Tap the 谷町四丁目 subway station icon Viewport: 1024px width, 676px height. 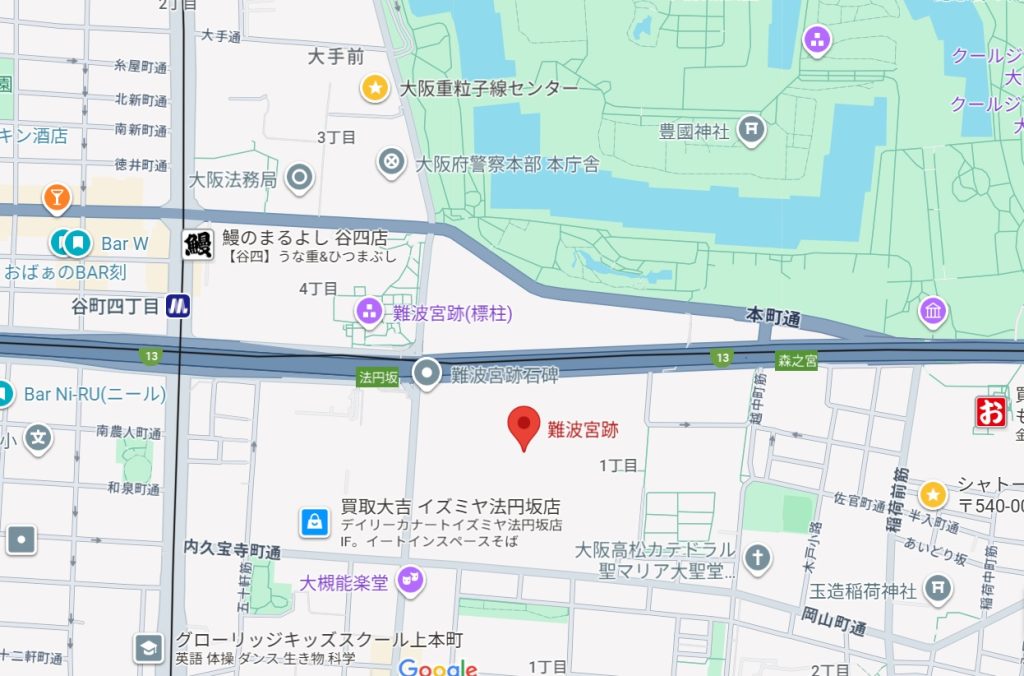[178, 306]
